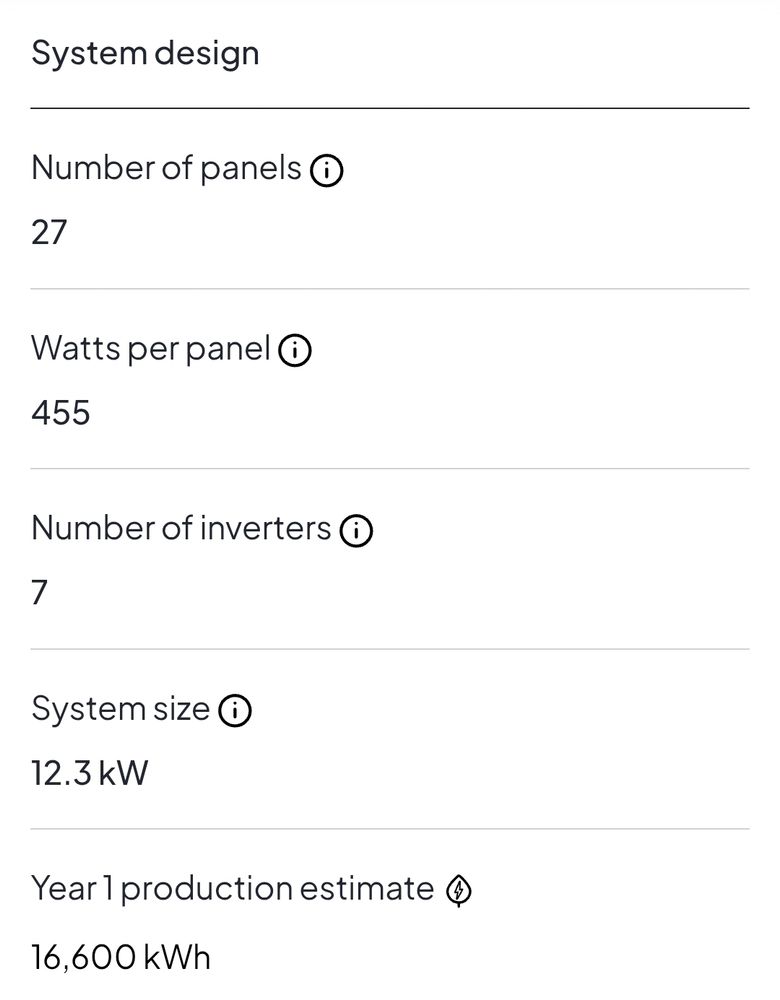The image size is (780, 1000).
Task: Click the Year 1 production estimate label
Action: [230, 887]
